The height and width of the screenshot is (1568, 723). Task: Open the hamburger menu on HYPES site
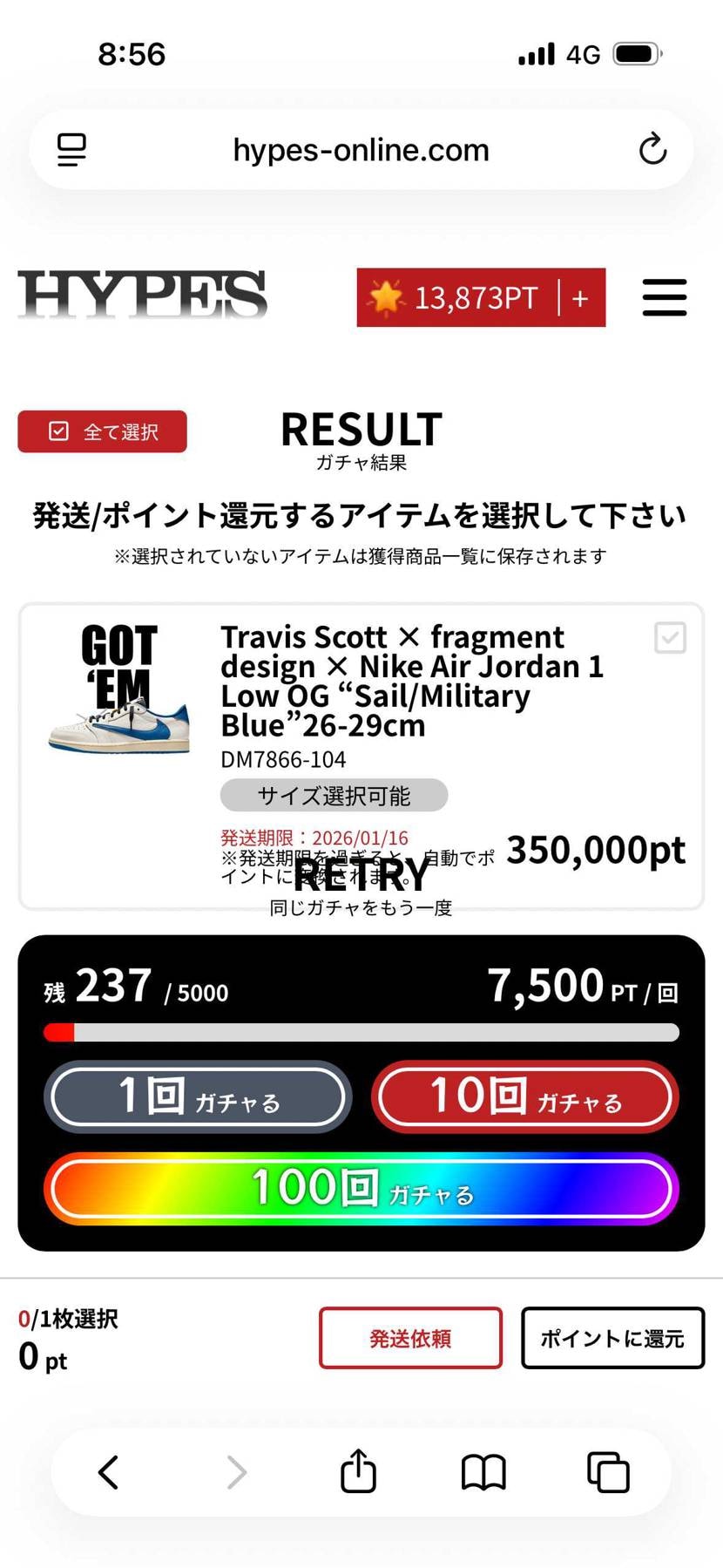point(664,297)
